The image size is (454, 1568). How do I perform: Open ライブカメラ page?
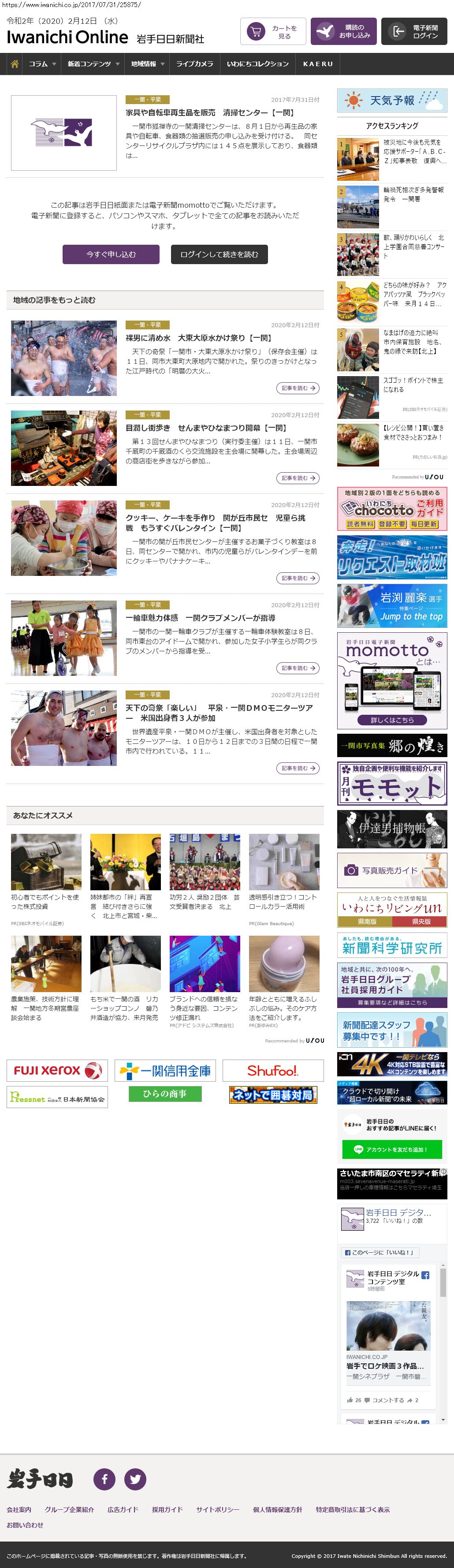194,64
